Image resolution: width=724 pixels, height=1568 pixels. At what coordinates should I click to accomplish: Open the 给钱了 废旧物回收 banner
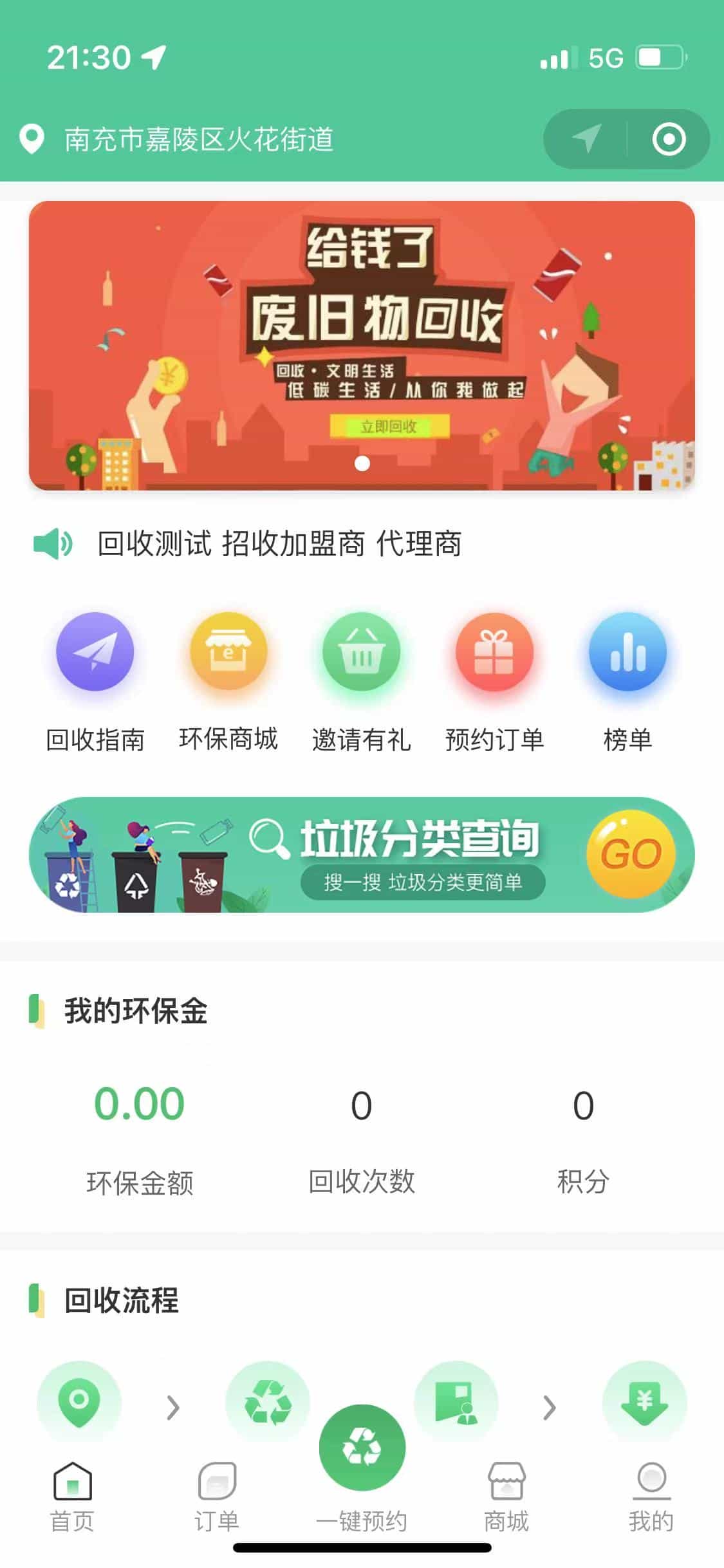click(362, 346)
